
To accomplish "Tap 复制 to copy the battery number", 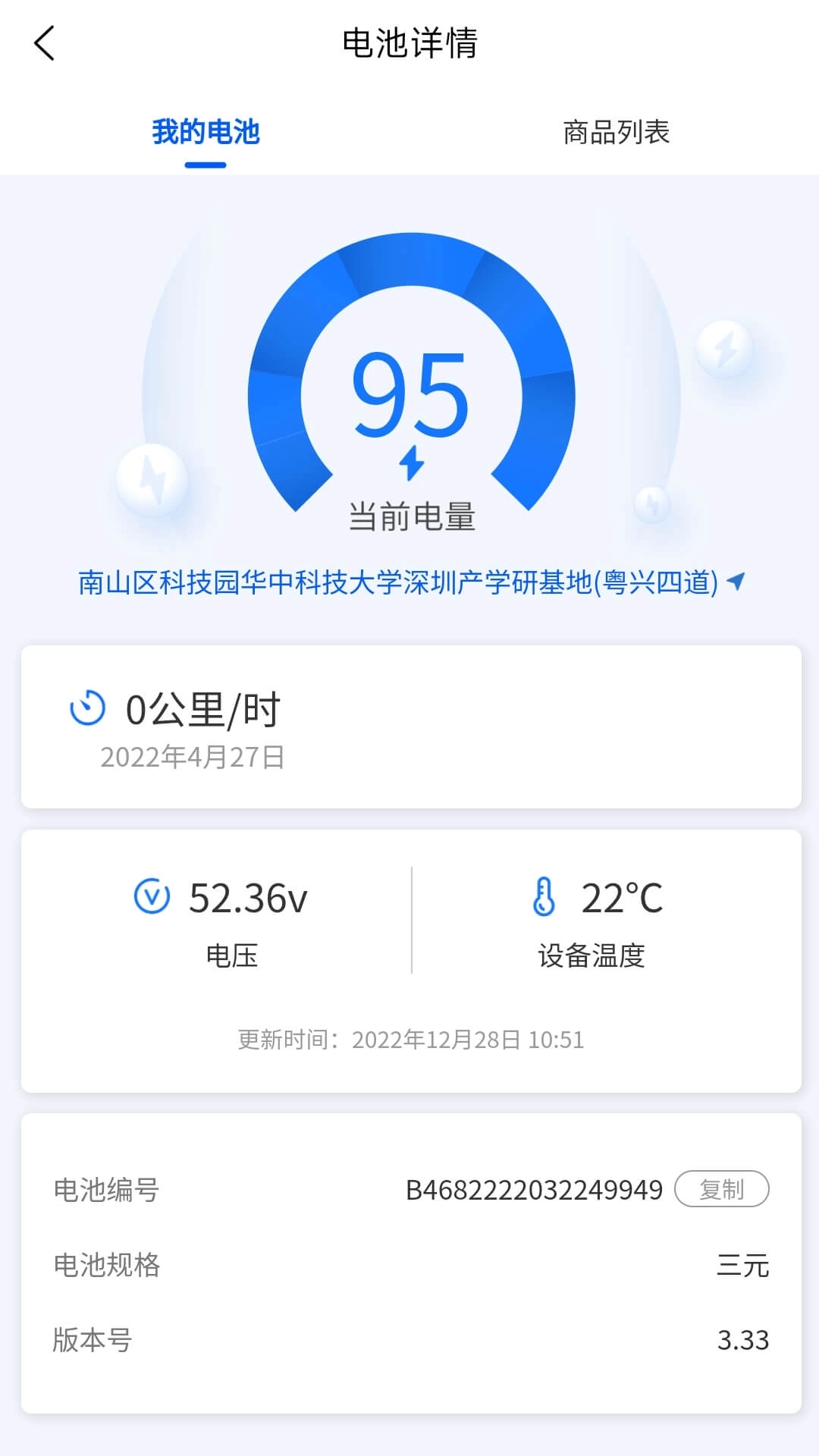I will 722,1189.
